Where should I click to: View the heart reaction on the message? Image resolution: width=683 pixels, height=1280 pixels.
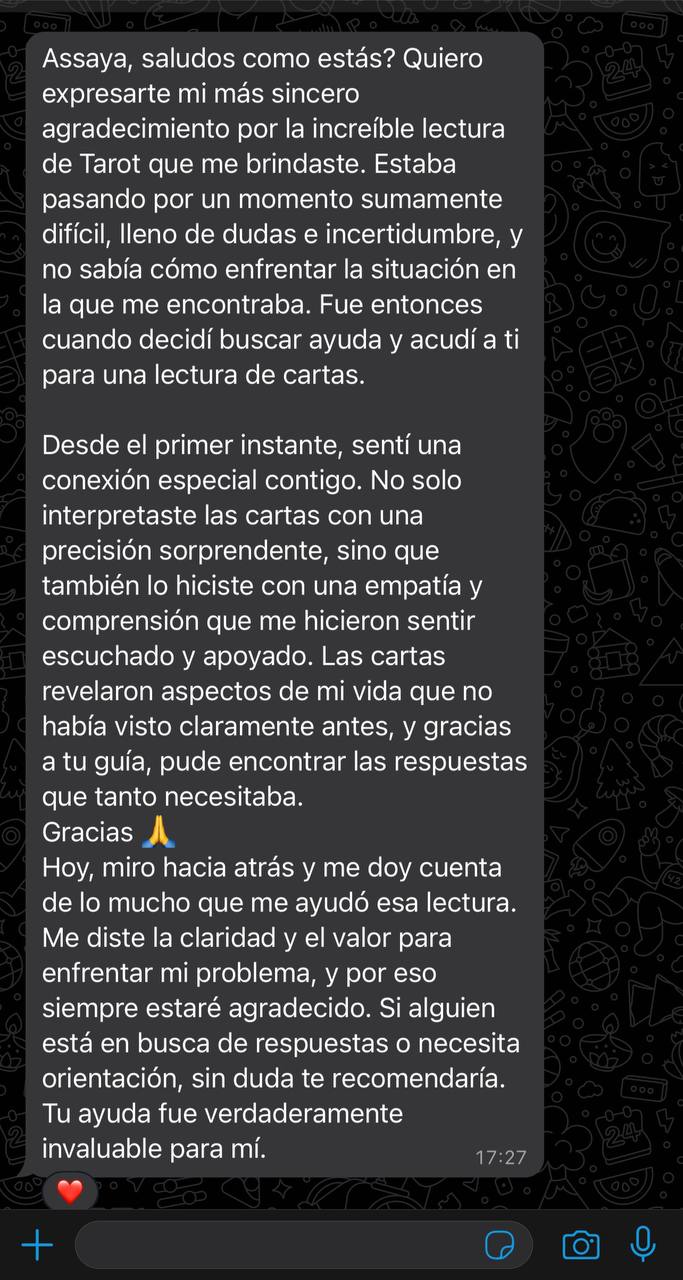coord(69,1191)
